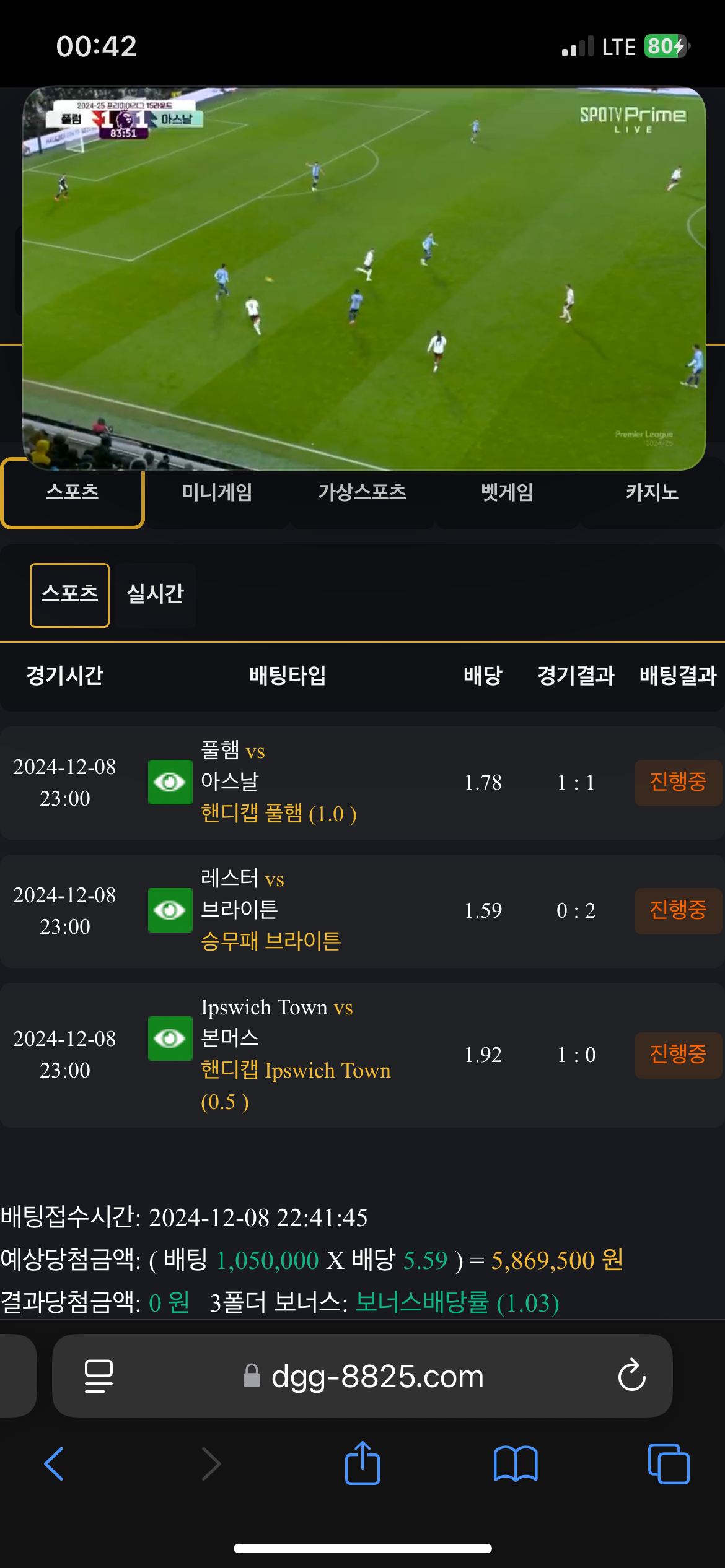Tap the floating live video player

click(x=364, y=279)
